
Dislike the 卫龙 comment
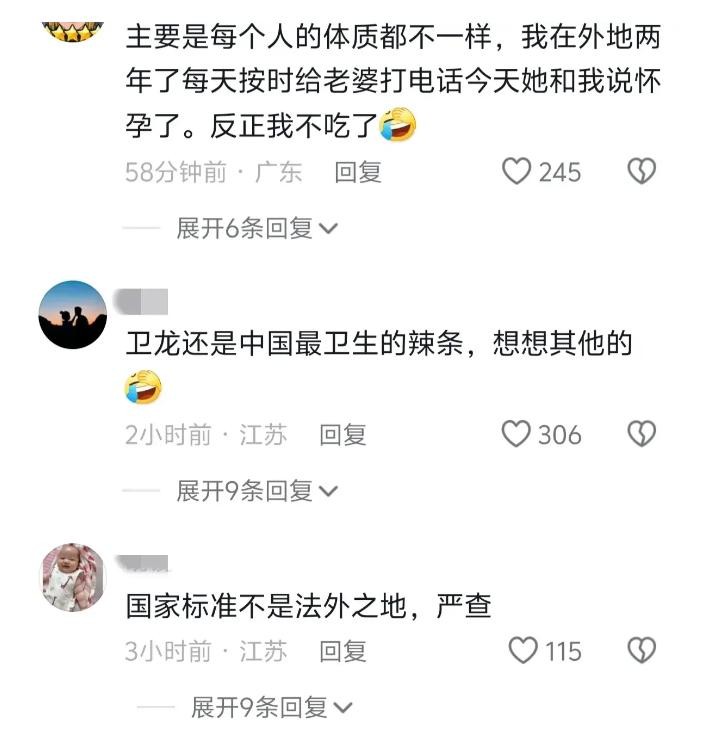coord(641,434)
